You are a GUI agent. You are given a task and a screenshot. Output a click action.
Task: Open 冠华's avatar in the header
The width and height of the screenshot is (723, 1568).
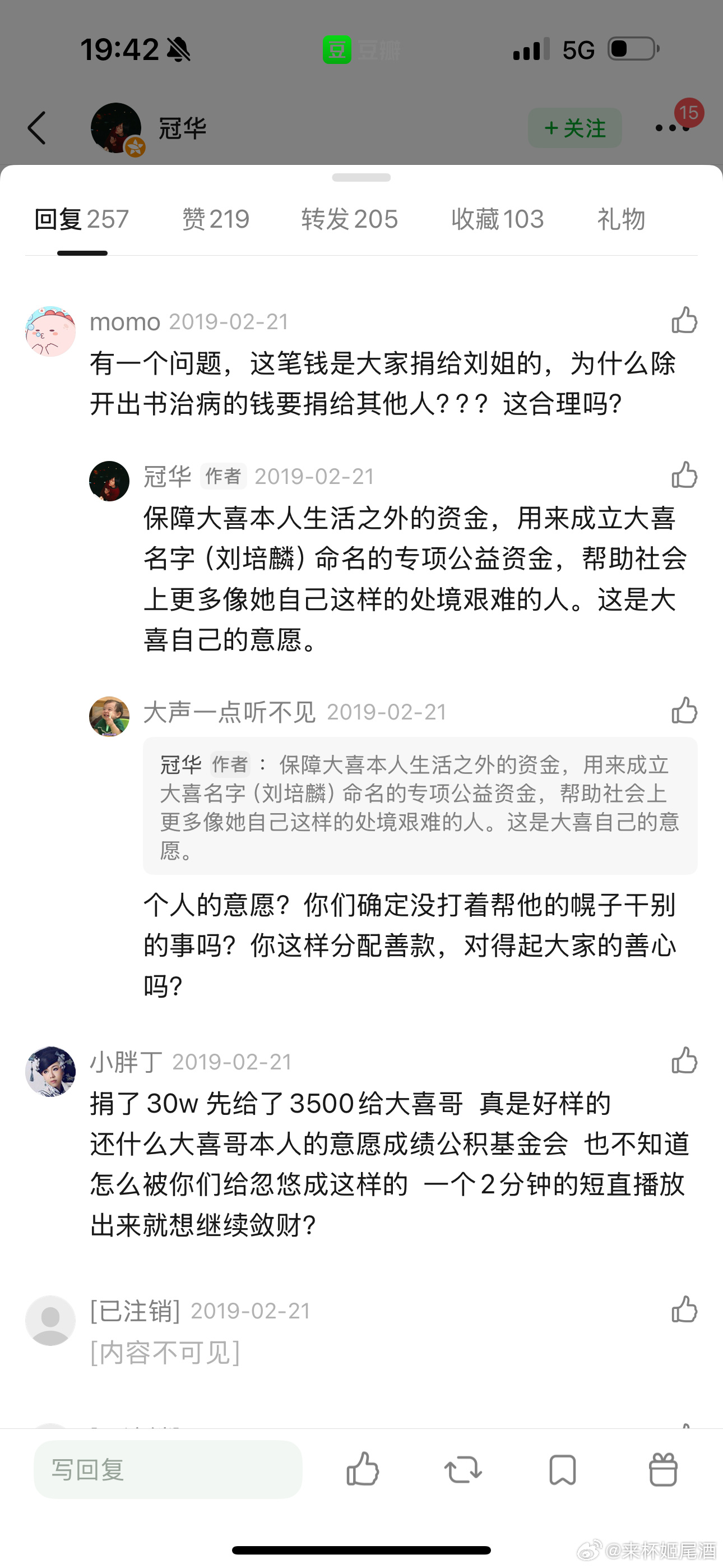coord(116,128)
